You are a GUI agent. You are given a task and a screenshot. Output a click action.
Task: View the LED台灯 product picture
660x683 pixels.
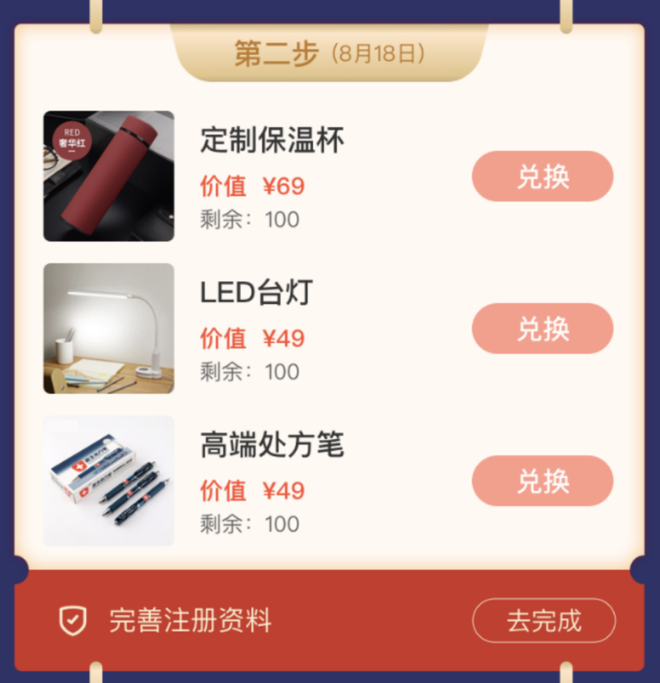(x=108, y=328)
